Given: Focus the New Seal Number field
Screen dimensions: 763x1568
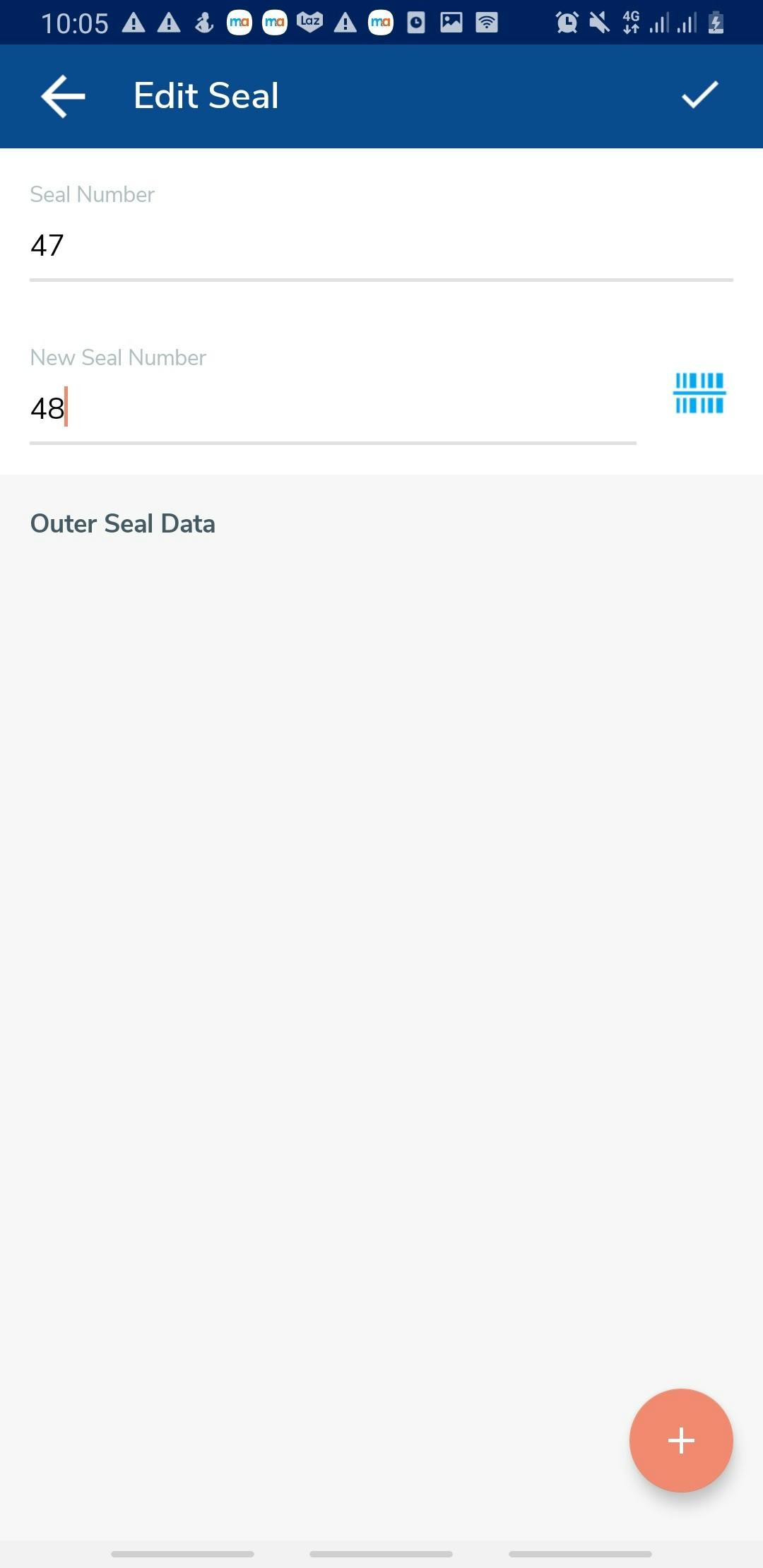Looking at the screenshot, I should click(332, 409).
